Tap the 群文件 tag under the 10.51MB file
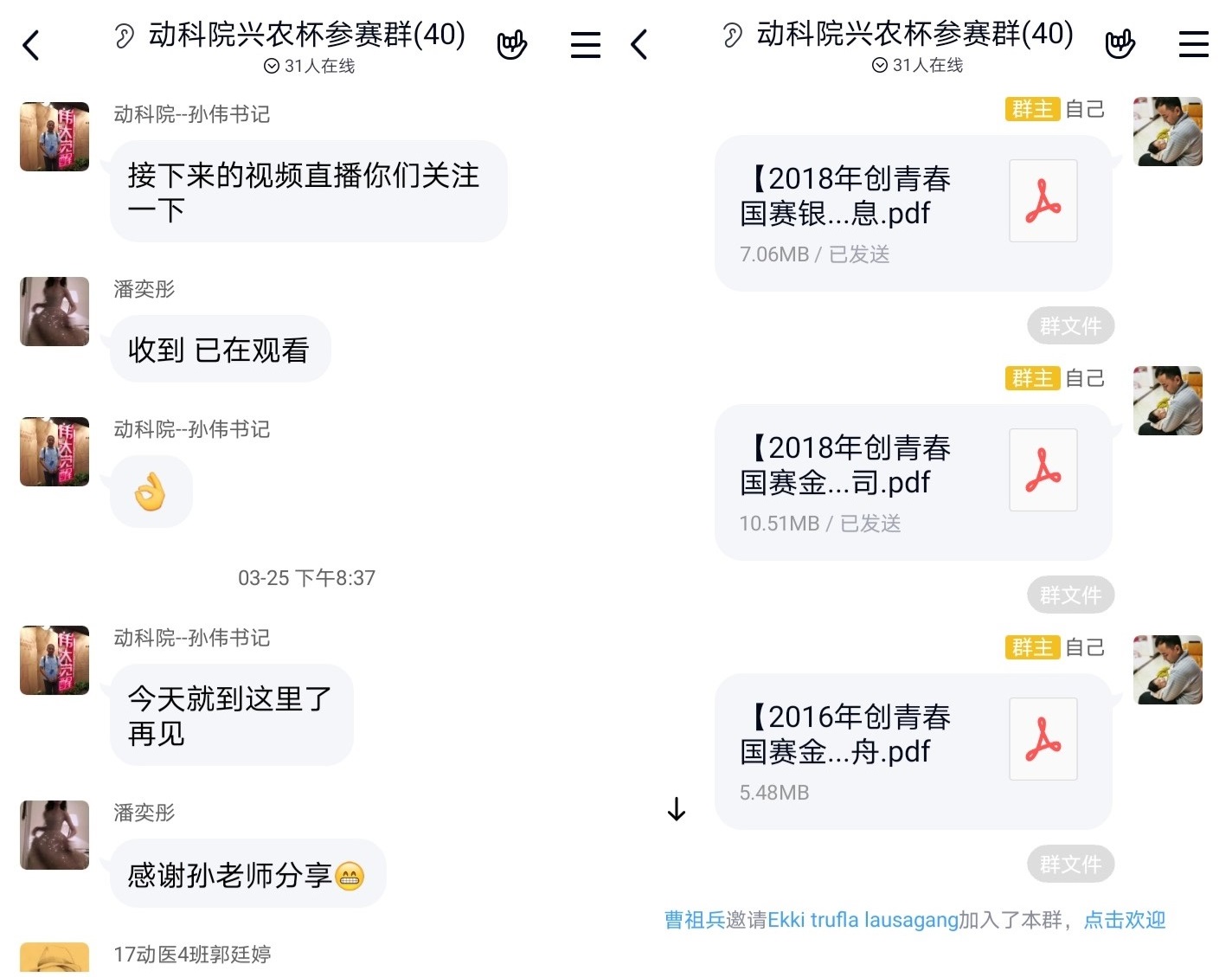Viewport: 1232px width, 977px height. click(1070, 595)
